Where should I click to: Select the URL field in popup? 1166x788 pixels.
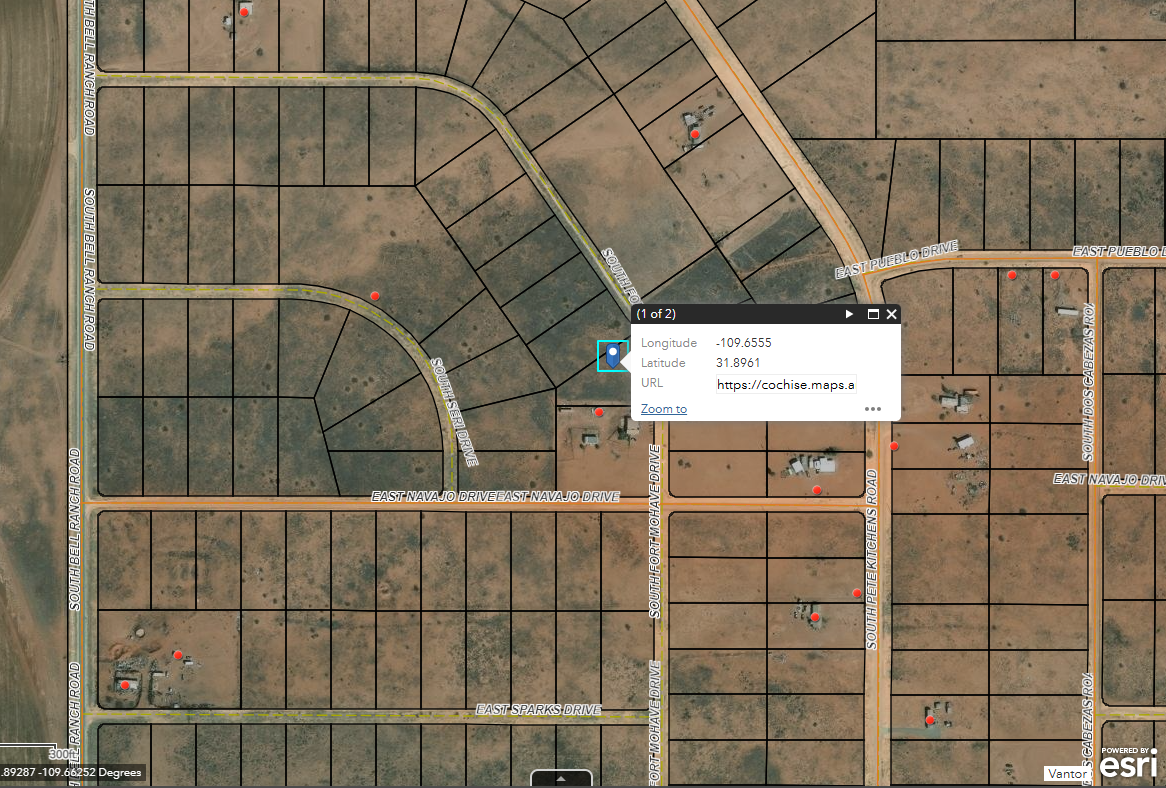pos(786,384)
